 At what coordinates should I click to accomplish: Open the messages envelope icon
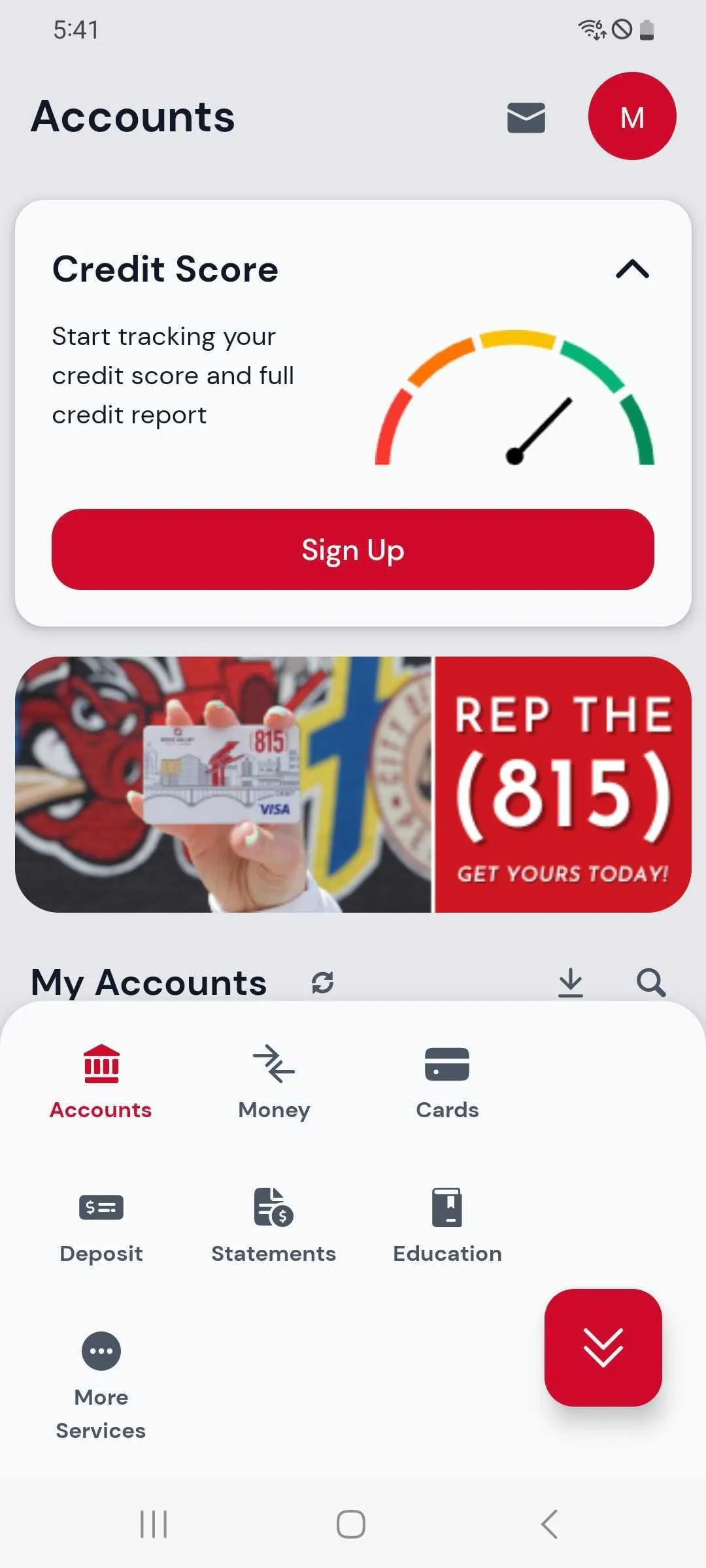[x=526, y=118]
